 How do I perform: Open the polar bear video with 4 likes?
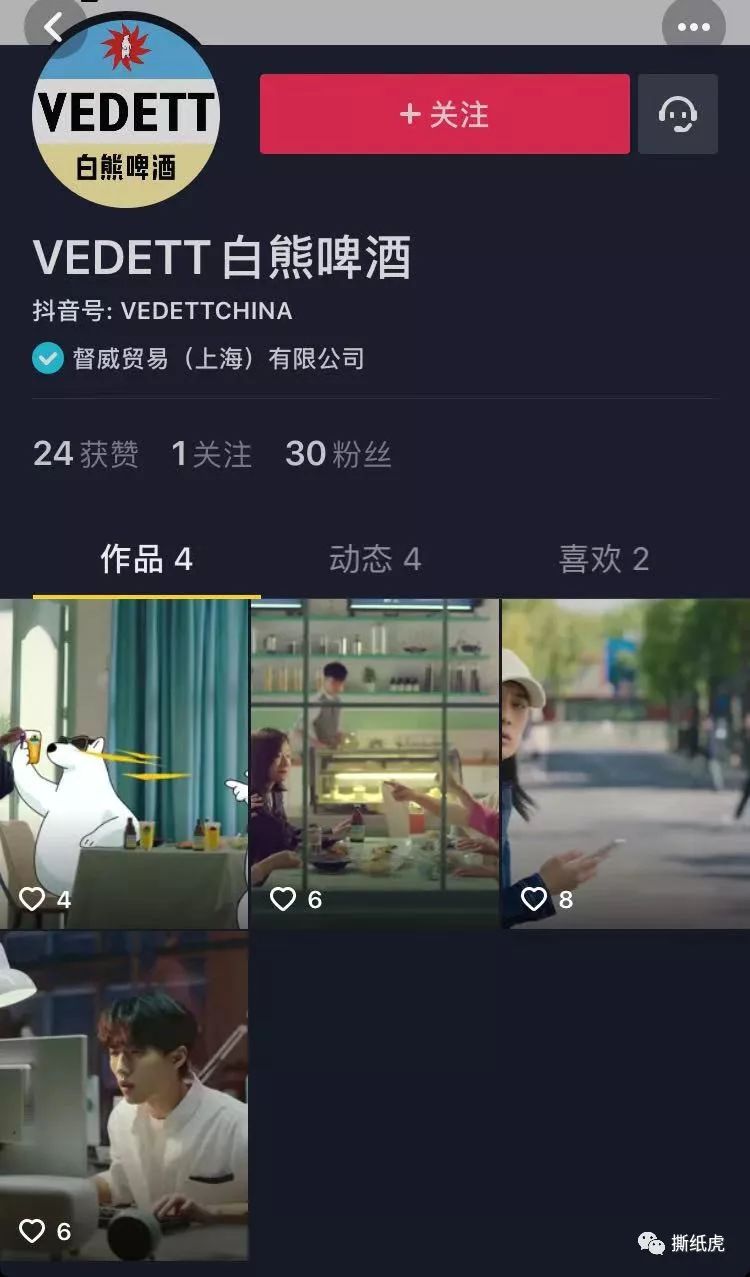[x=124, y=763]
